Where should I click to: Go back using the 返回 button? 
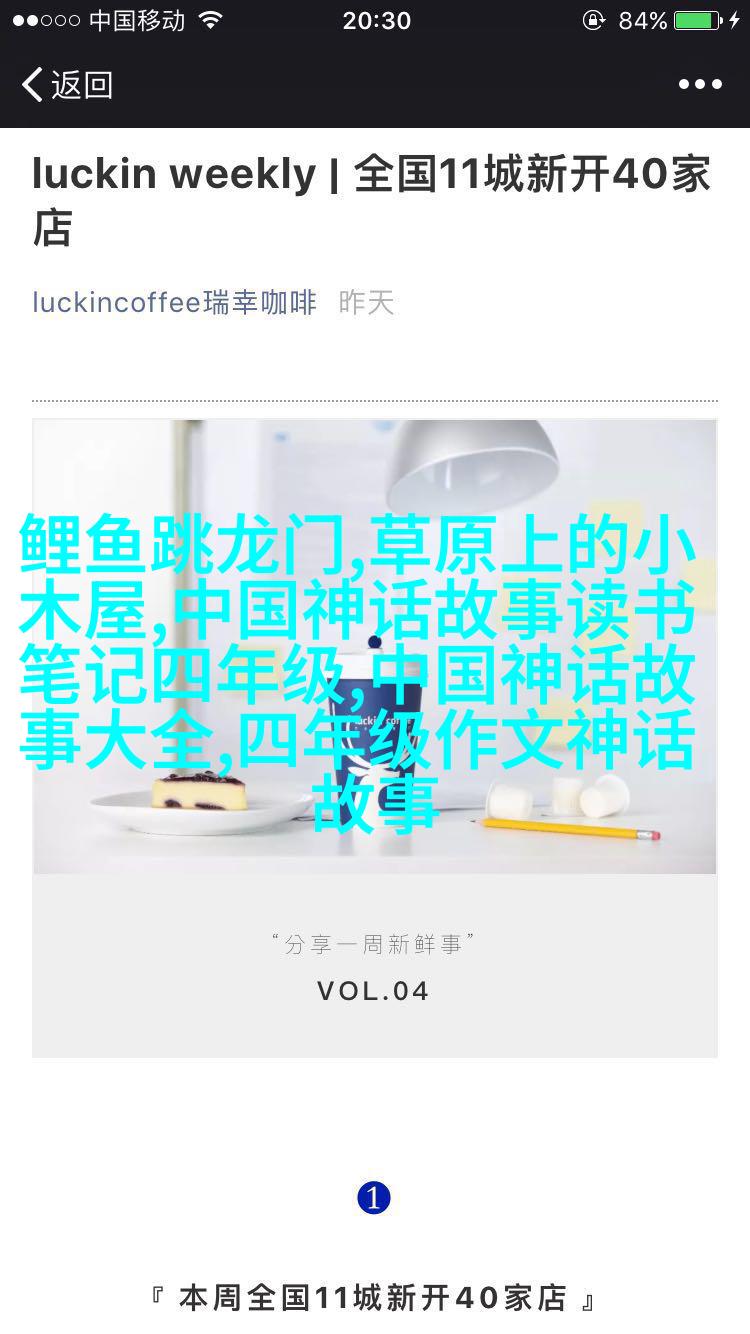pos(68,85)
